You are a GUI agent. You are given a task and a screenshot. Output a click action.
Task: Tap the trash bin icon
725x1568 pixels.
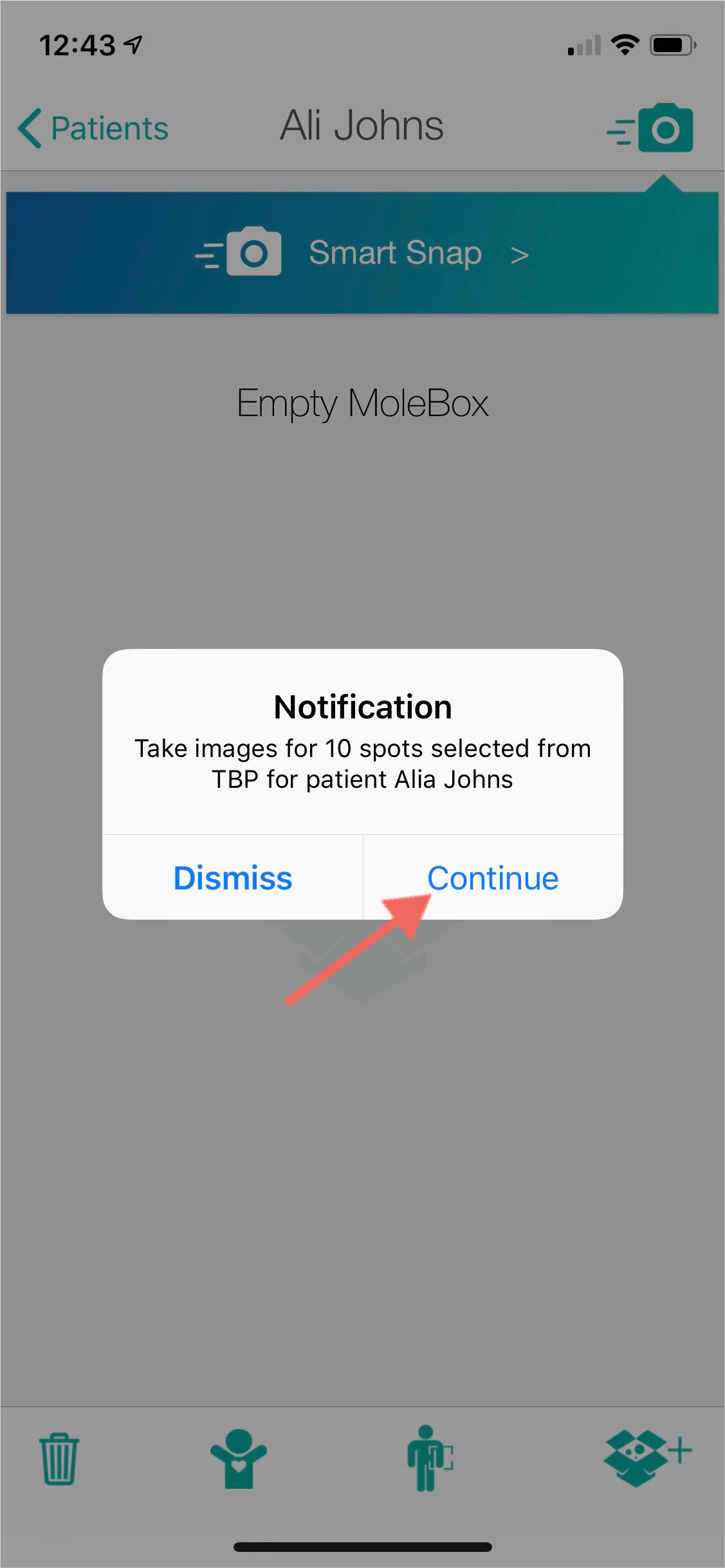pyautogui.click(x=59, y=1458)
